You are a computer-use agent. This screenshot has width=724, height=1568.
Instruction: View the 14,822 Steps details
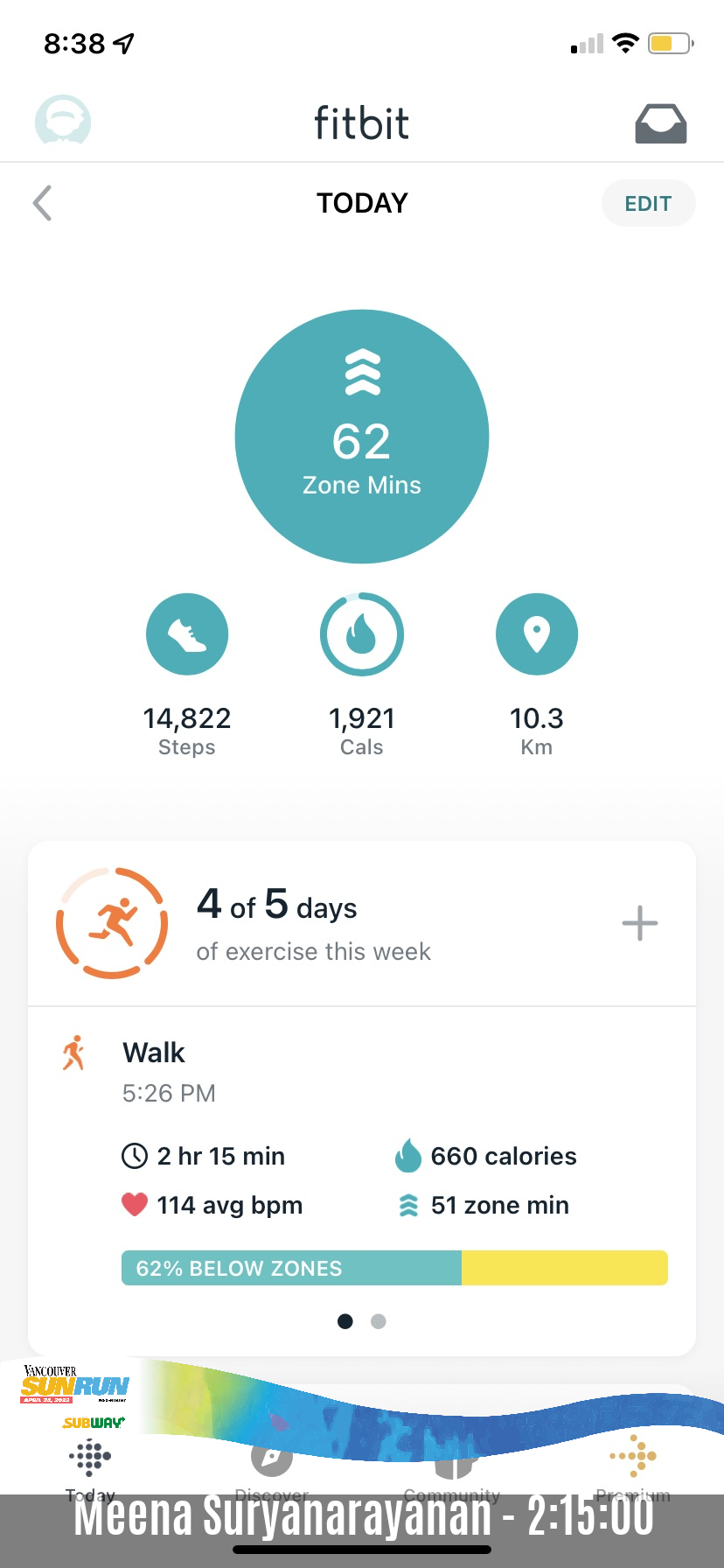(x=187, y=675)
